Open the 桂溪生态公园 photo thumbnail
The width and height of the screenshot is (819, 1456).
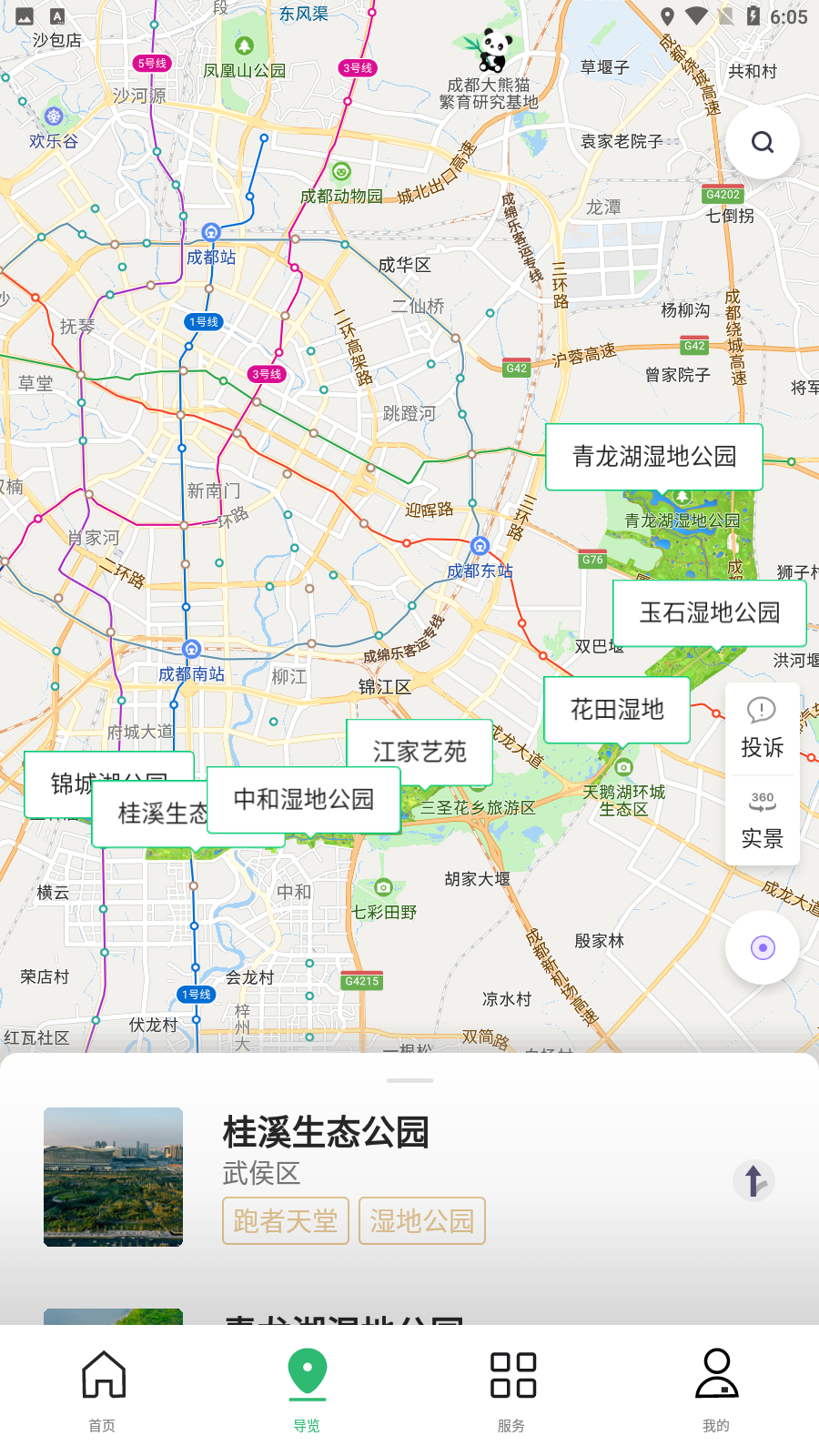pos(113,1178)
